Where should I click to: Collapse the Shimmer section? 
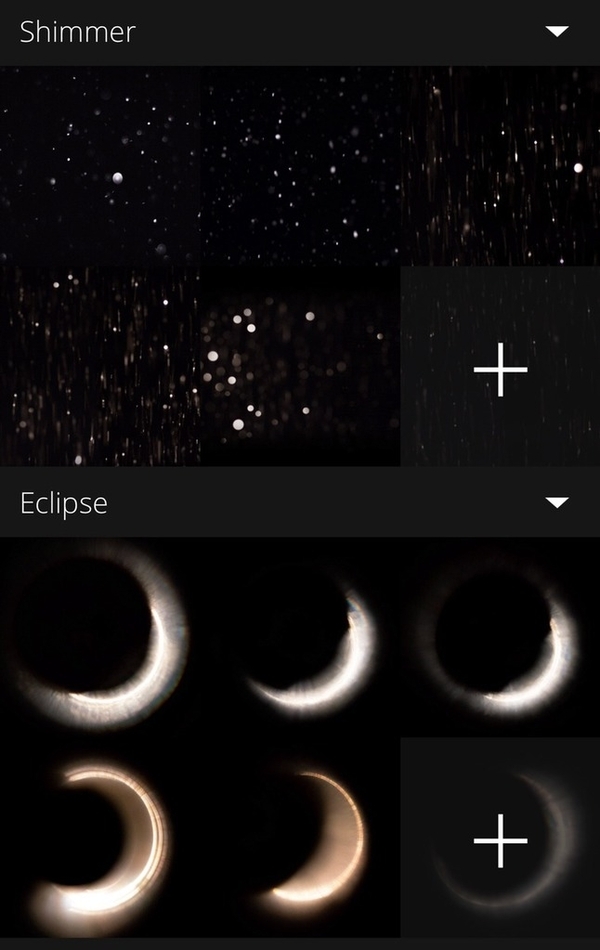(556, 32)
